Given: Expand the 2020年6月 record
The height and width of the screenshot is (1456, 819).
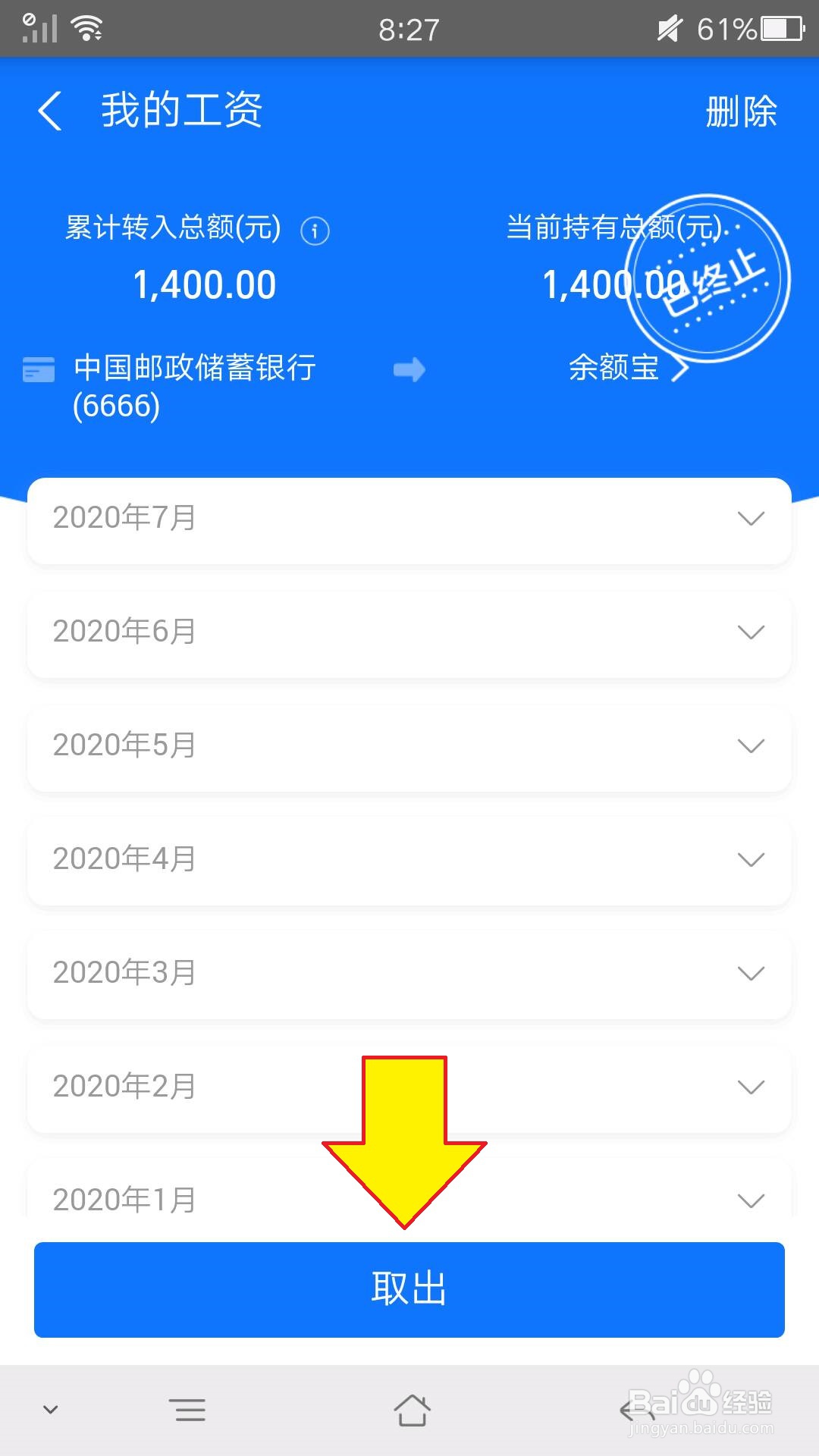Looking at the screenshot, I should coord(750,632).
